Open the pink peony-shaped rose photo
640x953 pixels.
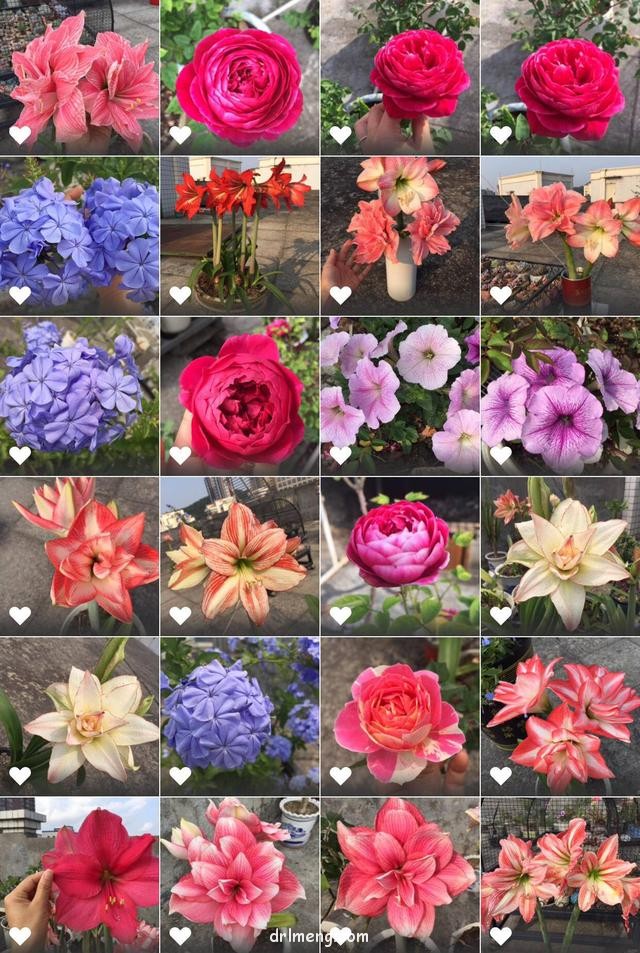tap(399, 555)
